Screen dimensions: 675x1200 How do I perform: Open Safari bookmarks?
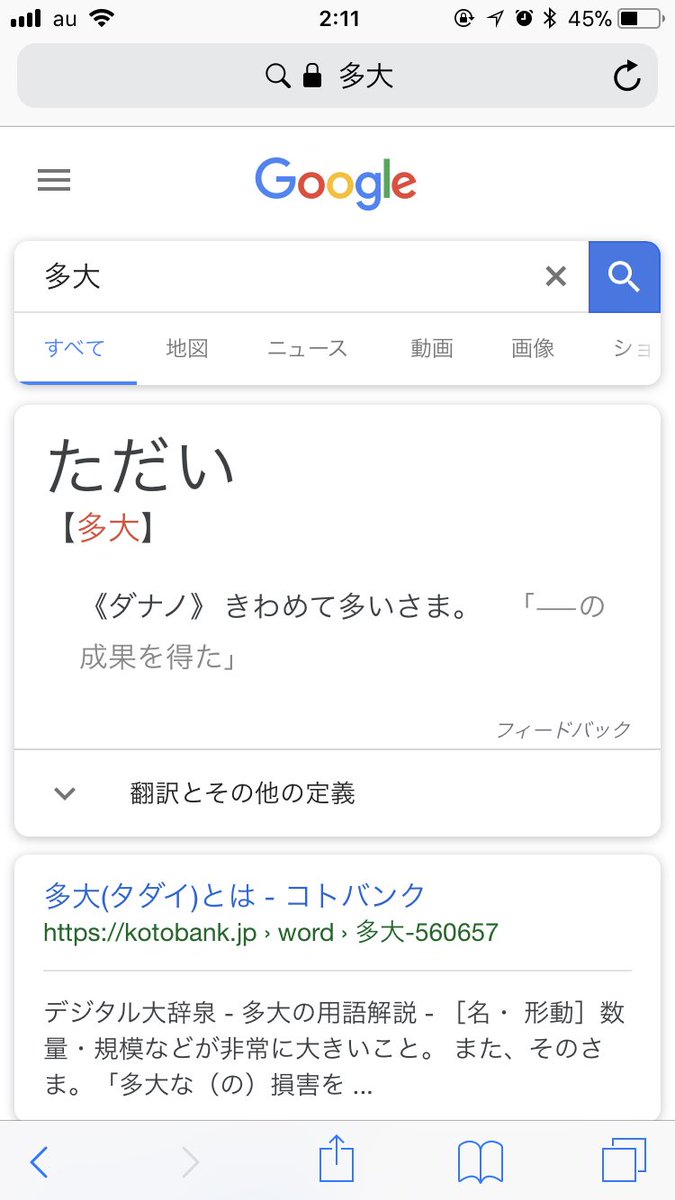[480, 1162]
